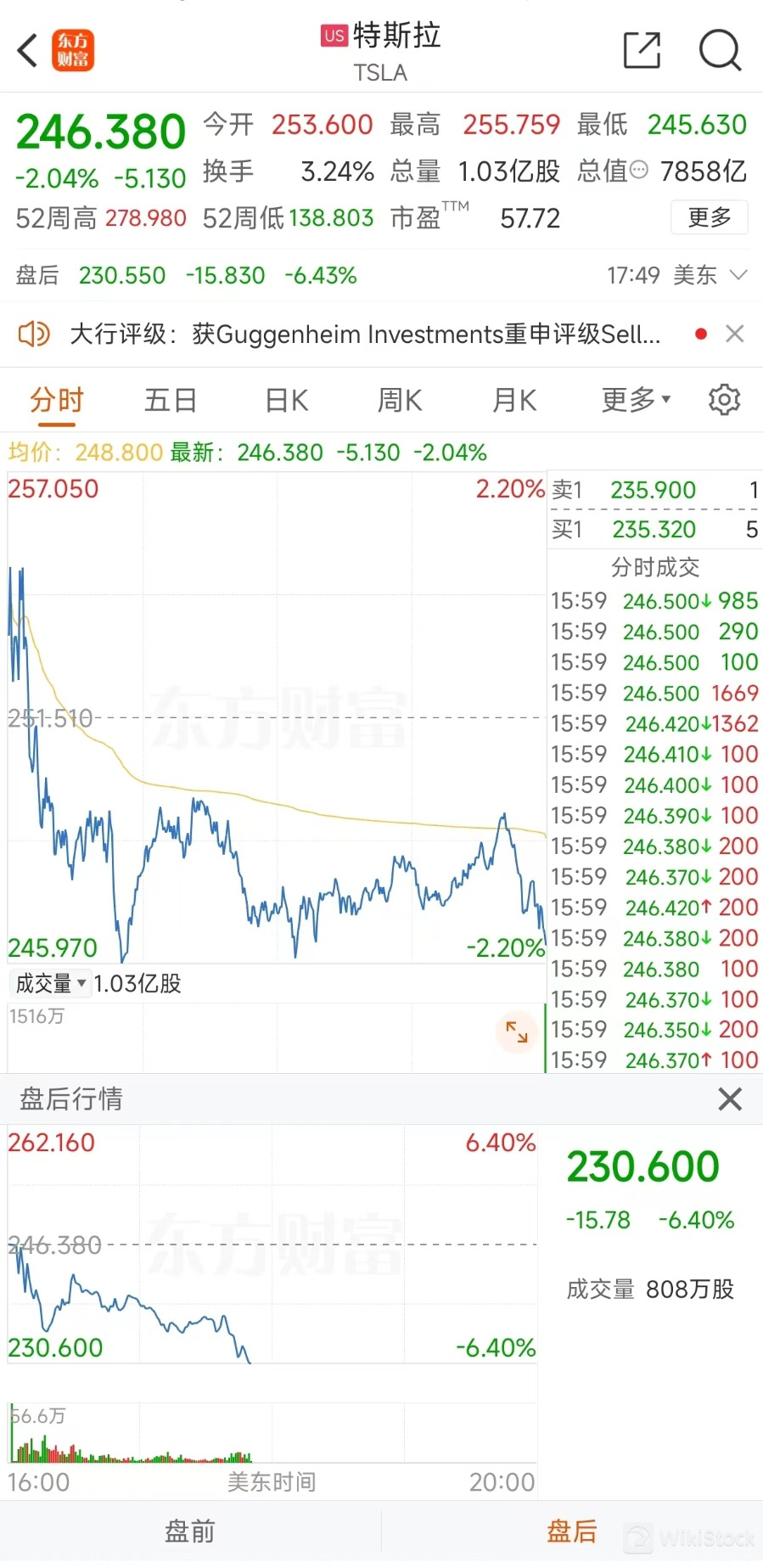Close the 盘后行情 panel
This screenshot has height=1568, width=763.
pyautogui.click(x=730, y=1099)
